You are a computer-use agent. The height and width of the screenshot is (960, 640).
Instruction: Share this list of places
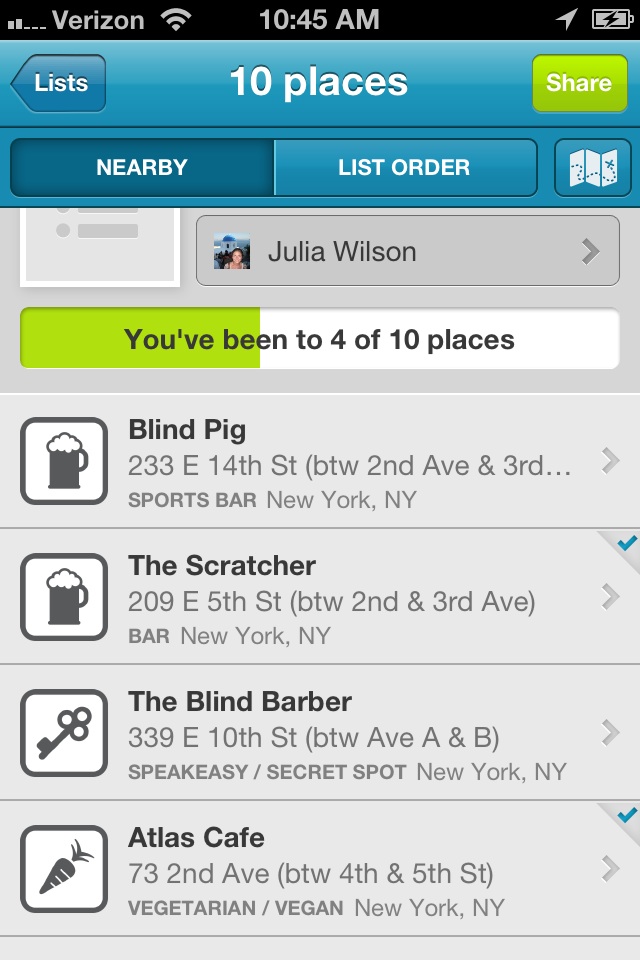[578, 83]
